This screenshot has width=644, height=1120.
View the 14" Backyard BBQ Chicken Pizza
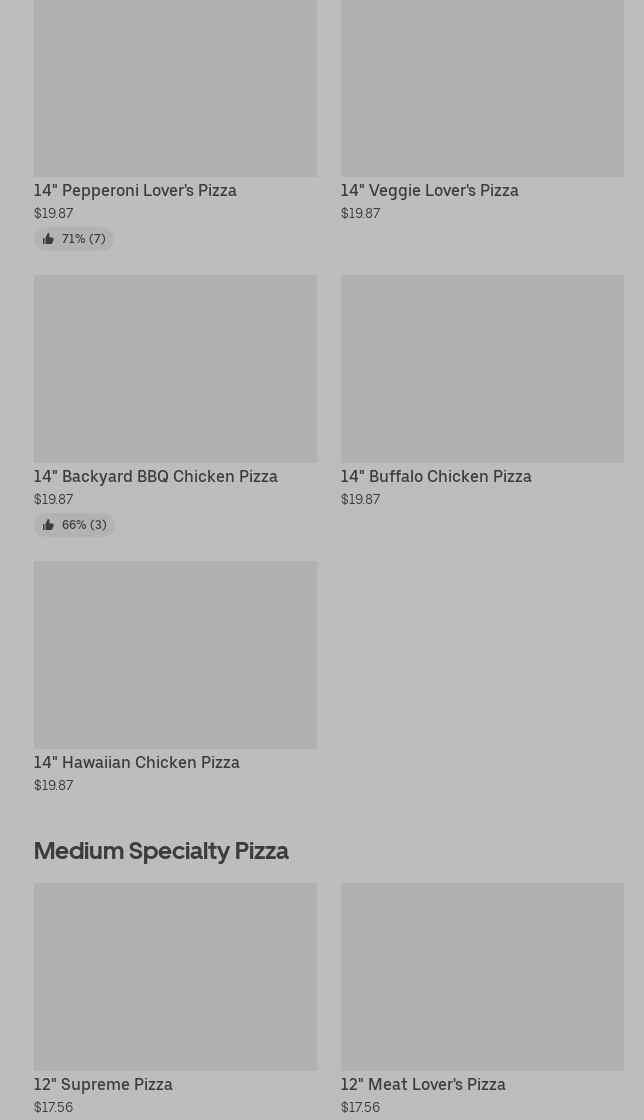pos(175,405)
